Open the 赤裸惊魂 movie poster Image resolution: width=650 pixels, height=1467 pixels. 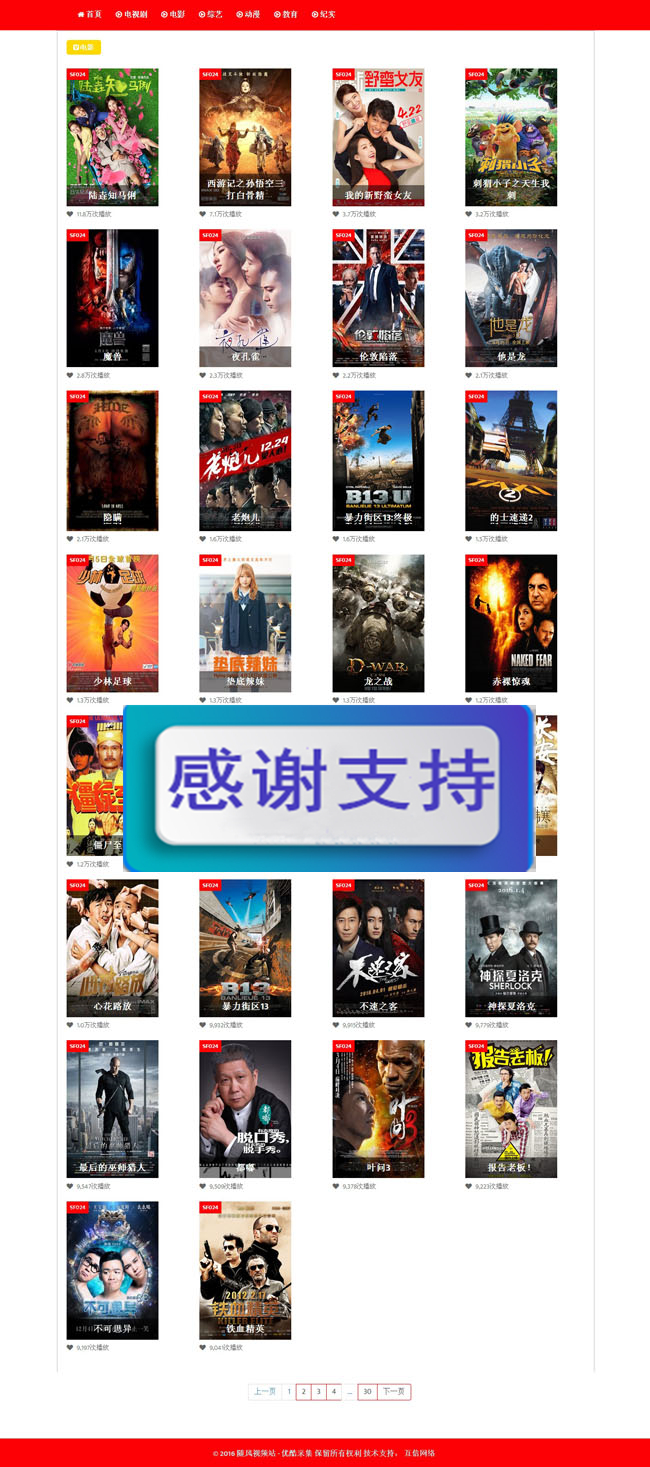[x=511, y=623]
